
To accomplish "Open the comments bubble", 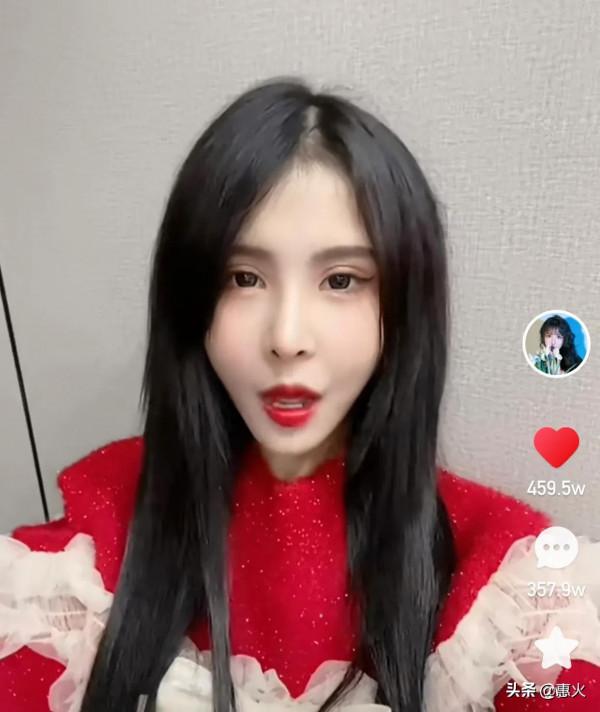I will point(556,548).
